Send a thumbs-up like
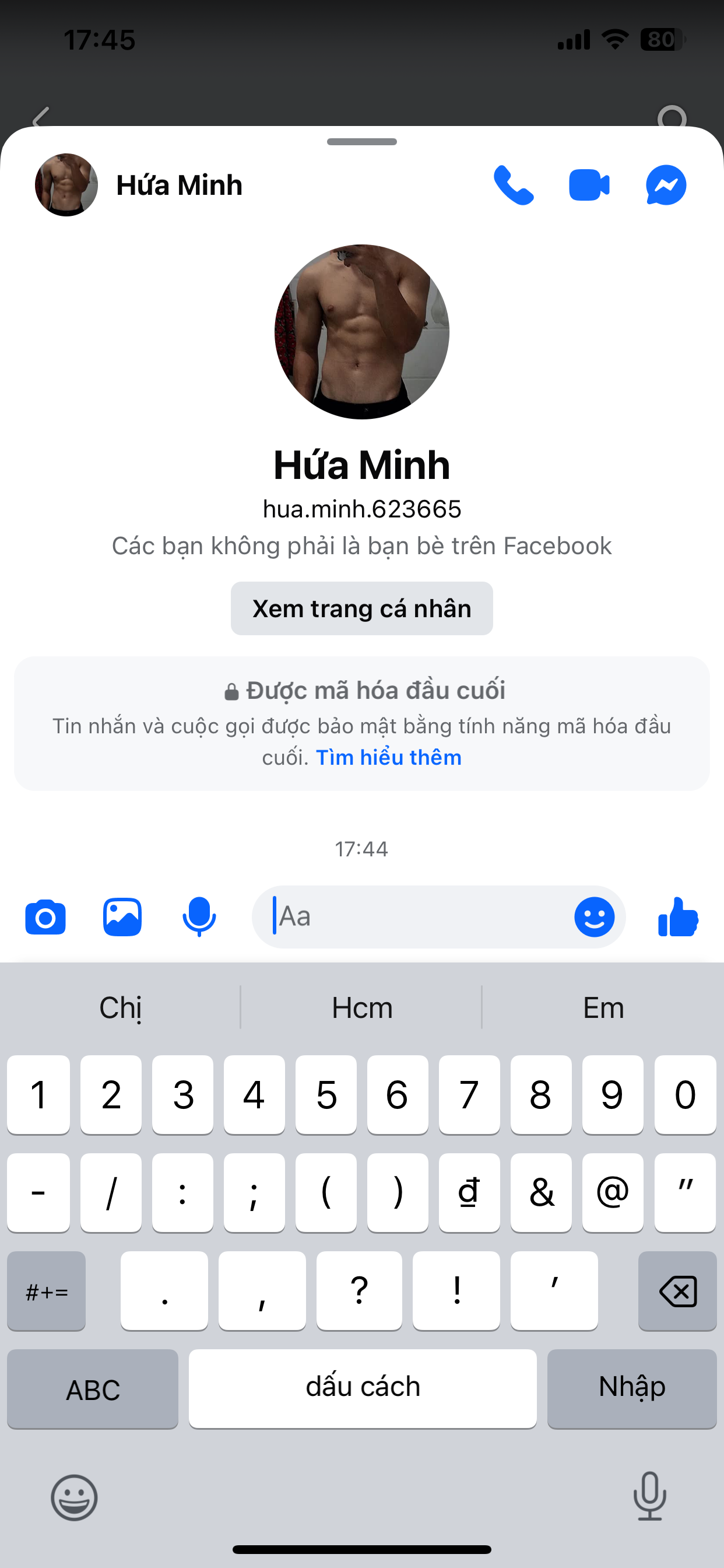This screenshot has height=1568, width=724. pos(678,916)
